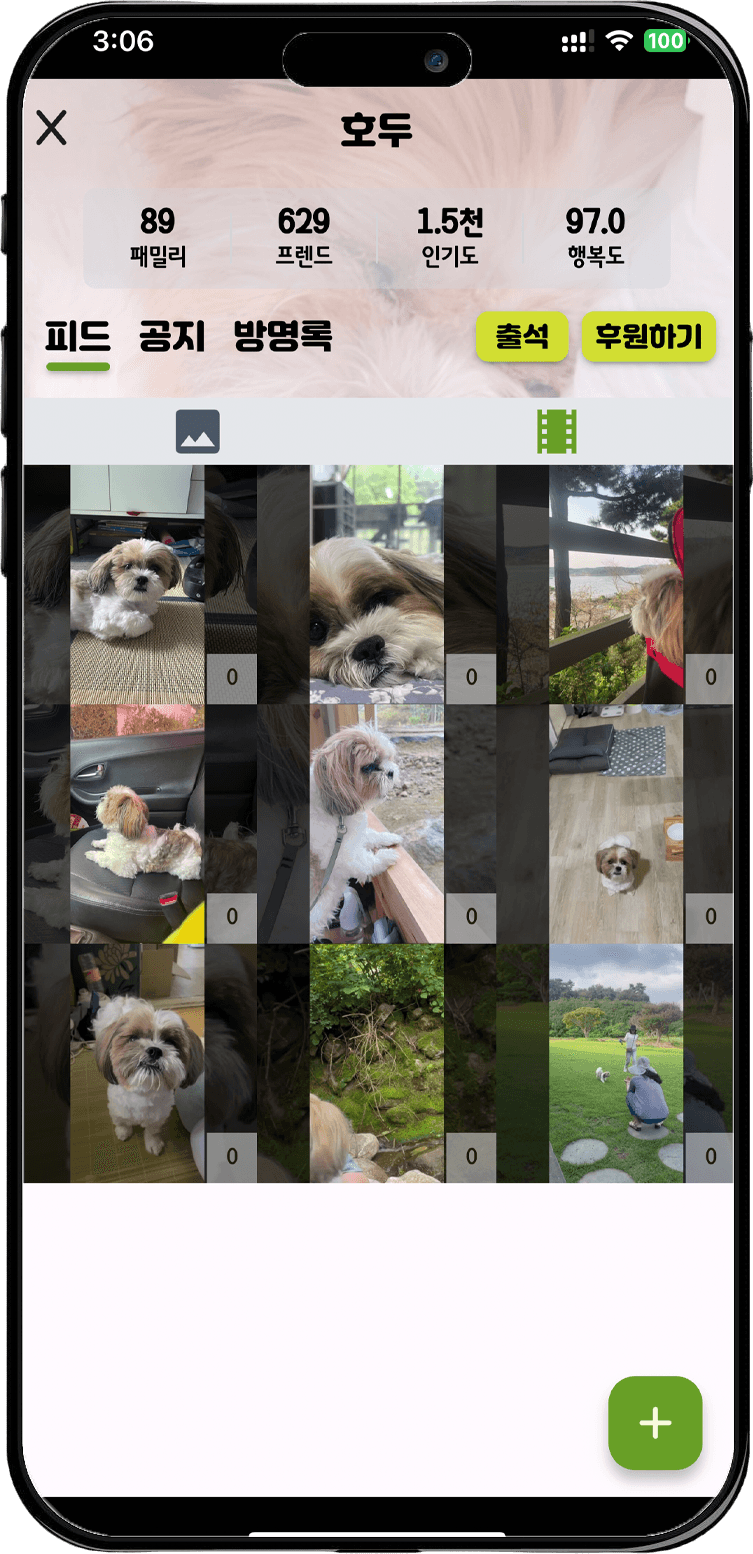Switch to the photo grid view
This screenshot has height=1554, width=753.
(197, 432)
